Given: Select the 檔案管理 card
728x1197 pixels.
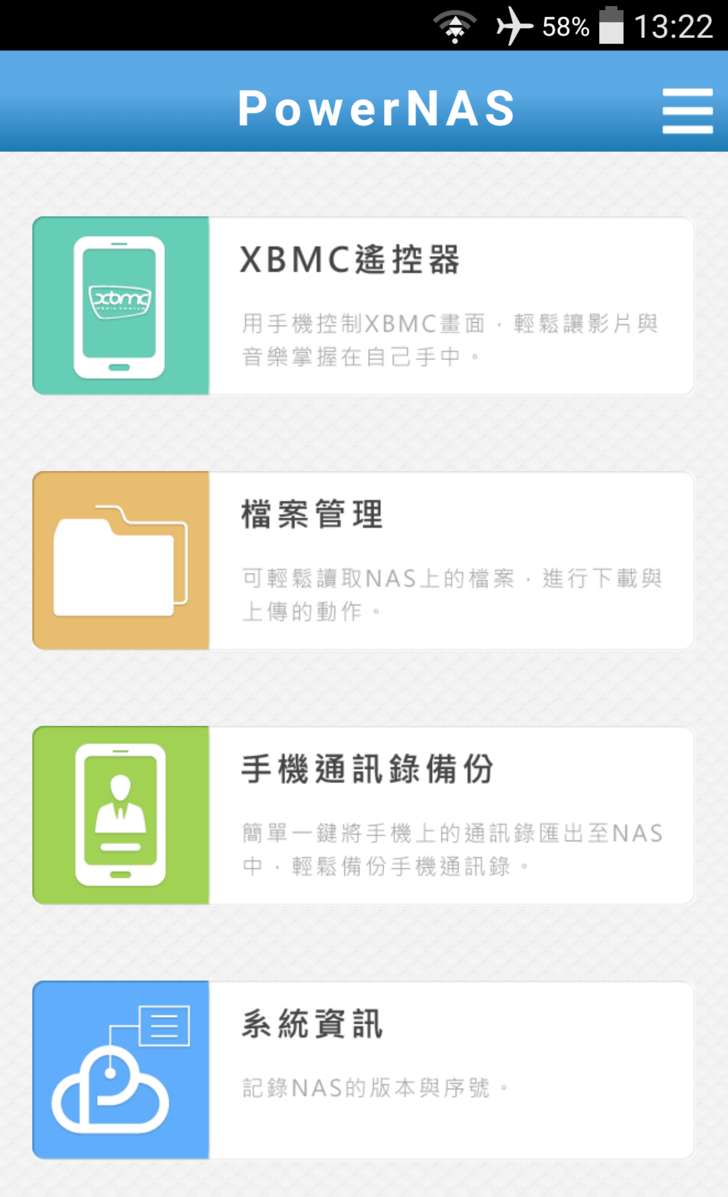Looking at the screenshot, I should coord(363,561).
